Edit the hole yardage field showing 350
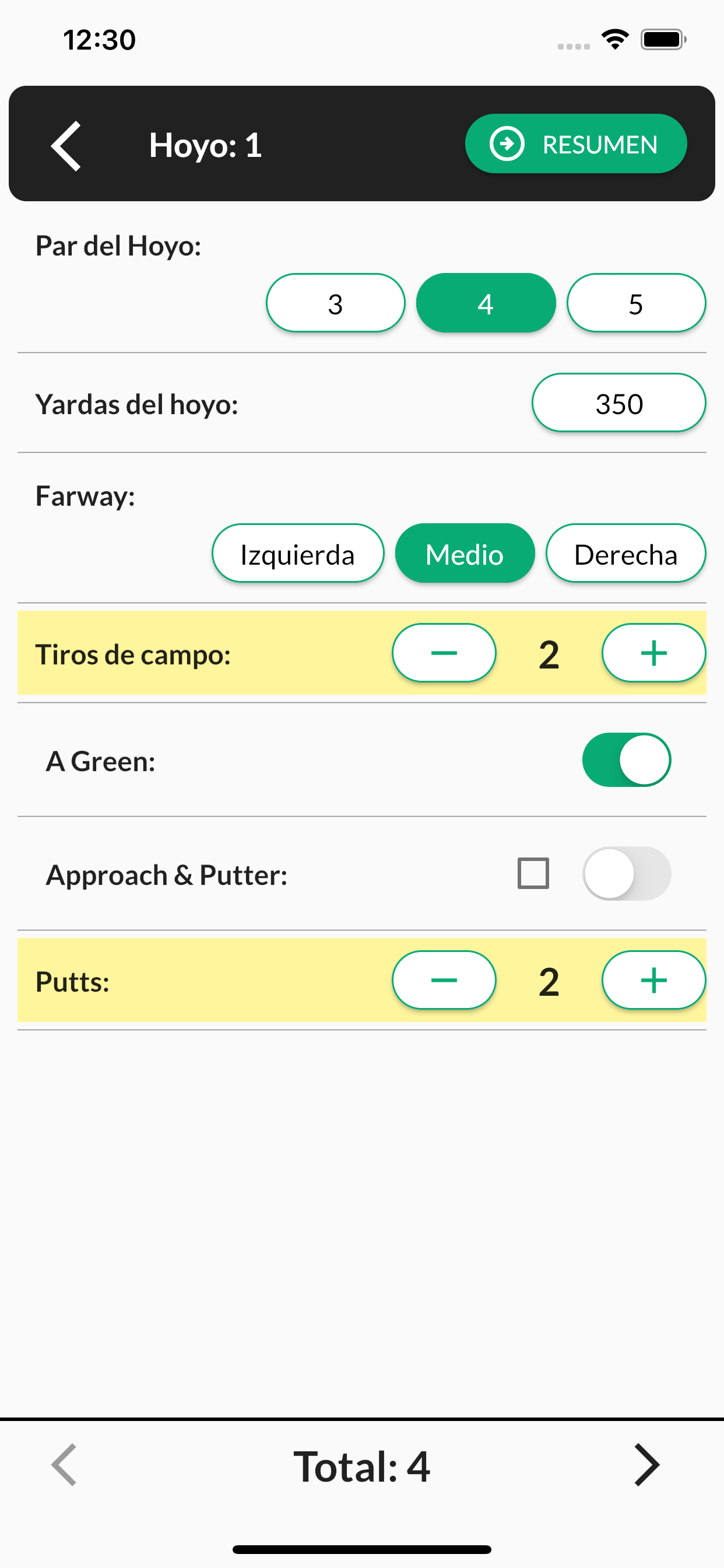The height and width of the screenshot is (1568, 724). tap(618, 403)
